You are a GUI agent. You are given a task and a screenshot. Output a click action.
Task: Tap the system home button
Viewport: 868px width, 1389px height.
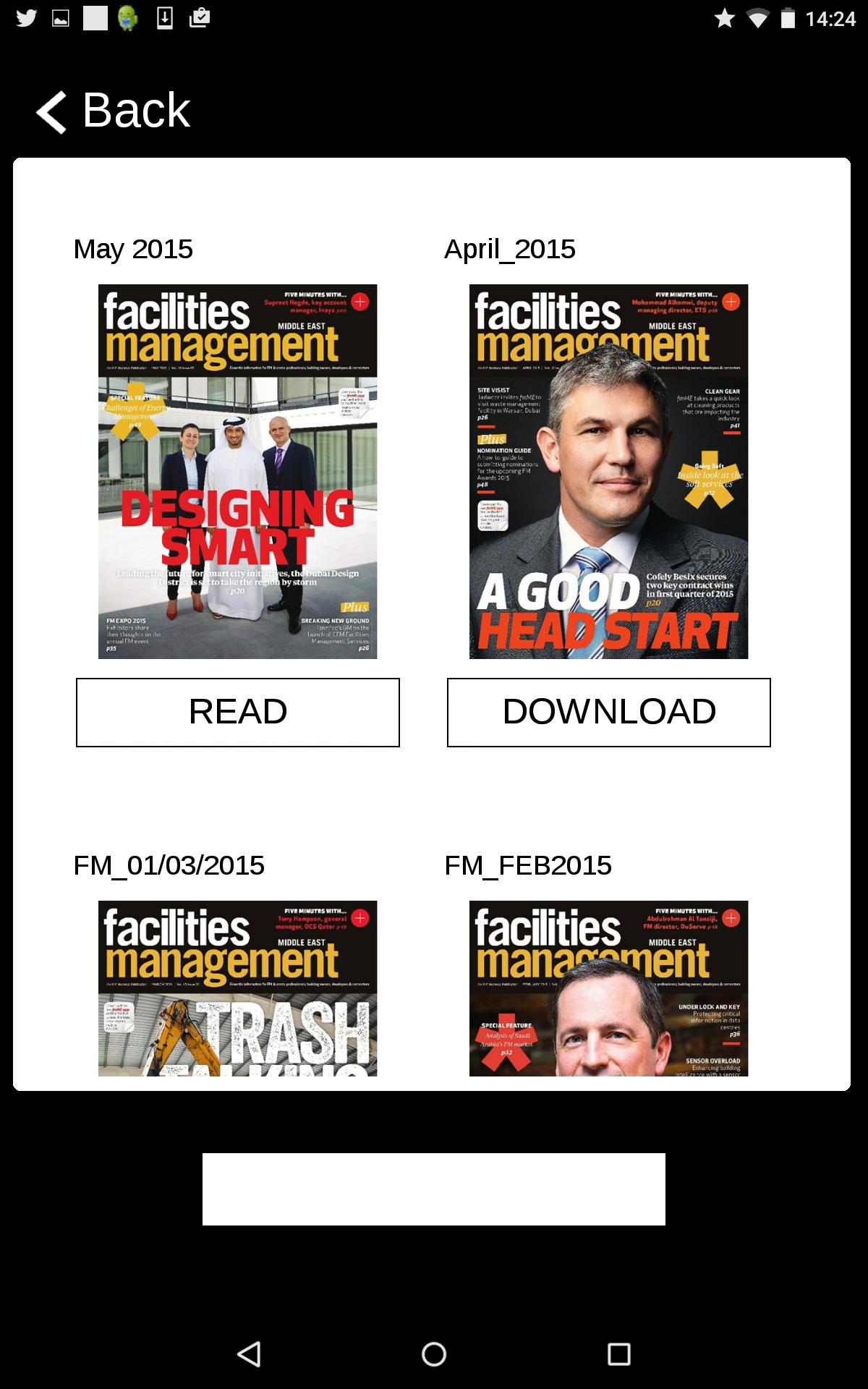pos(434,1354)
